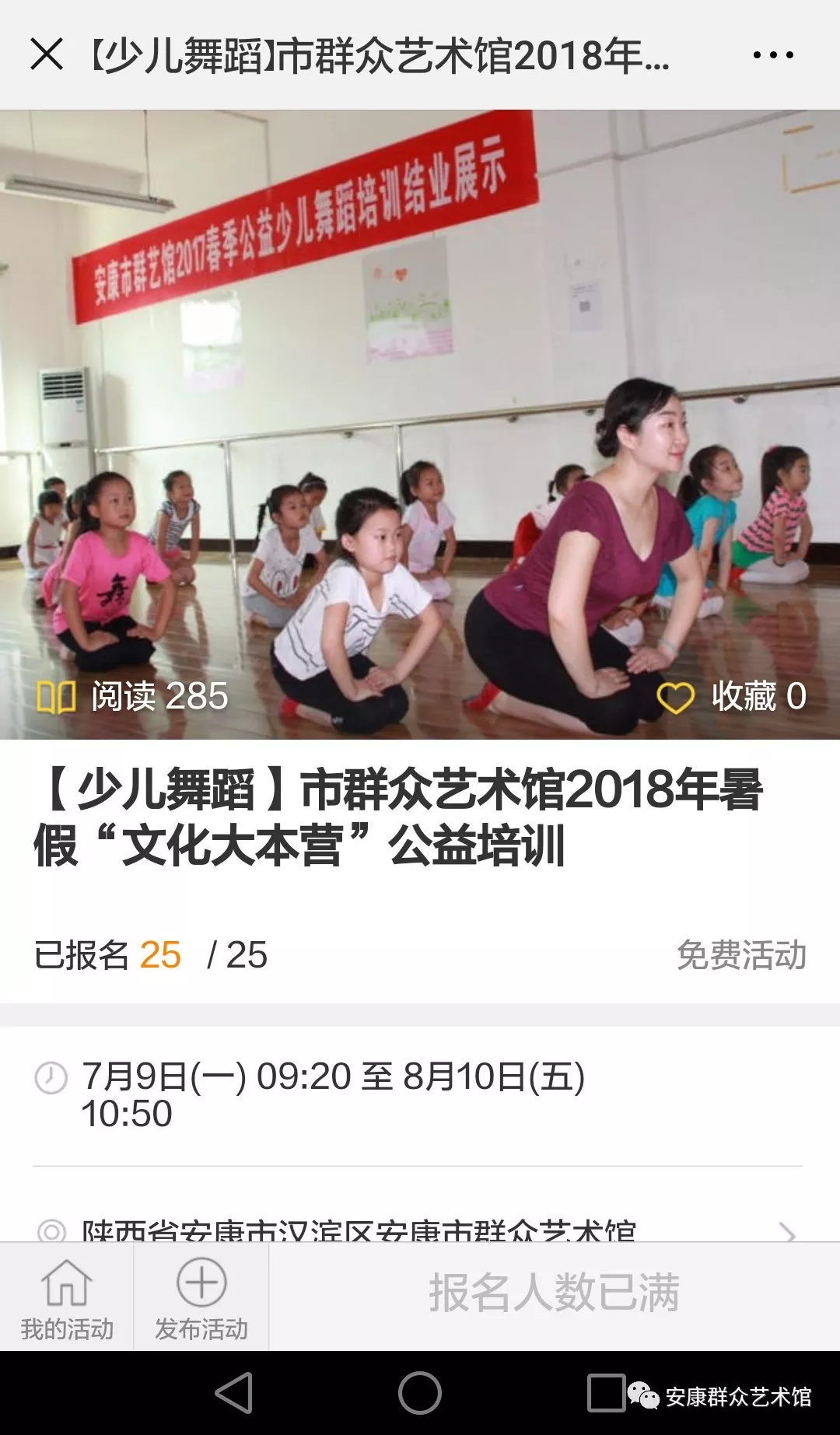Favorite this activity with the heart

pos(675,698)
